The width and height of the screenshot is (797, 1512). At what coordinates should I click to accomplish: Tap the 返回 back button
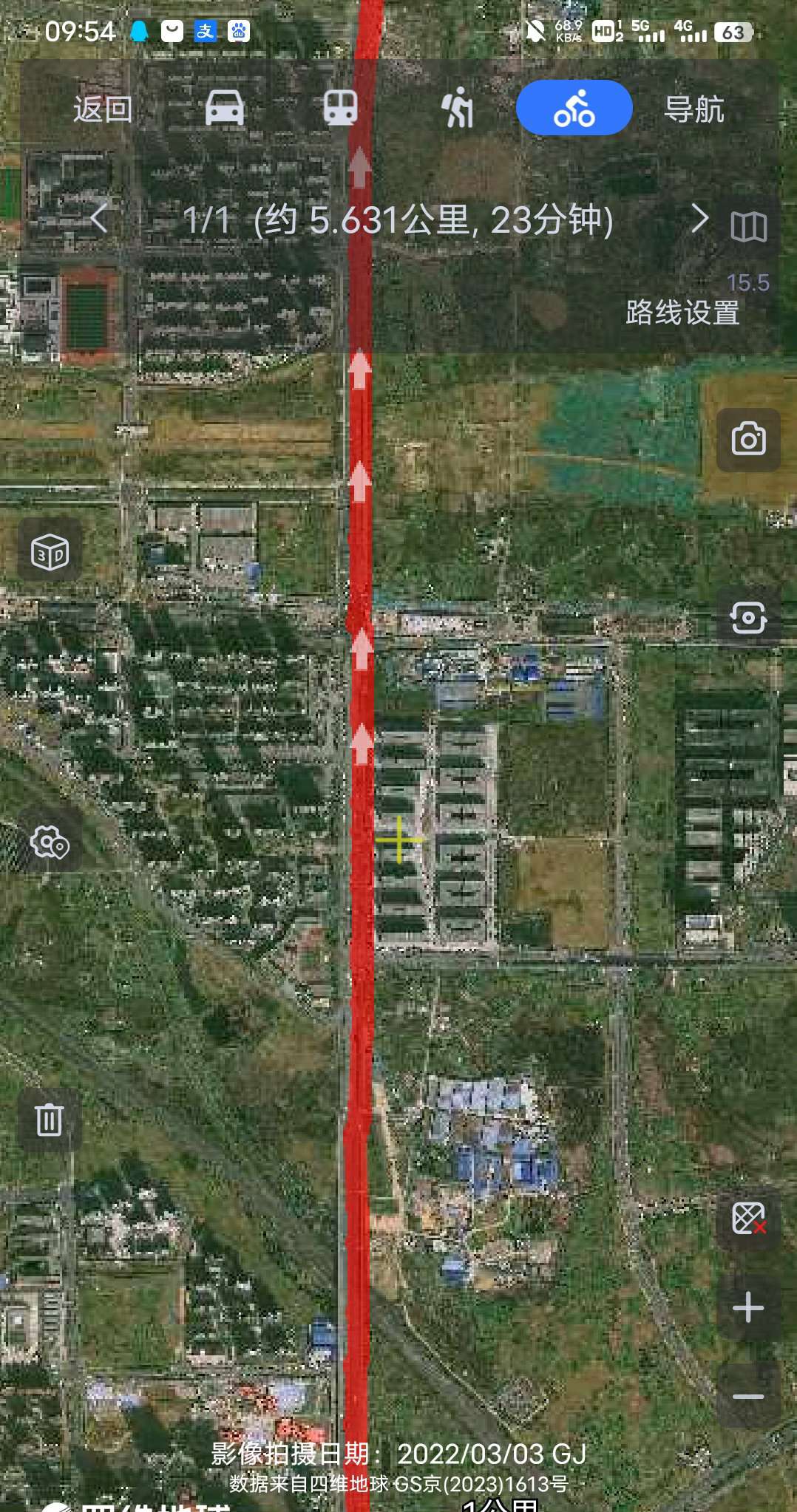click(103, 109)
